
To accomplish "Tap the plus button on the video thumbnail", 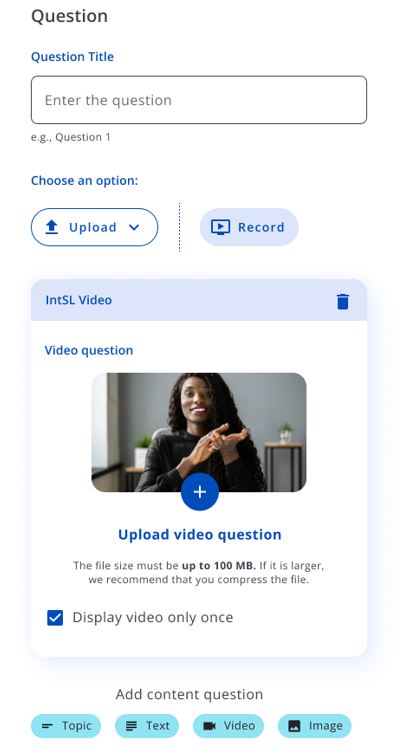I will click(200, 491).
